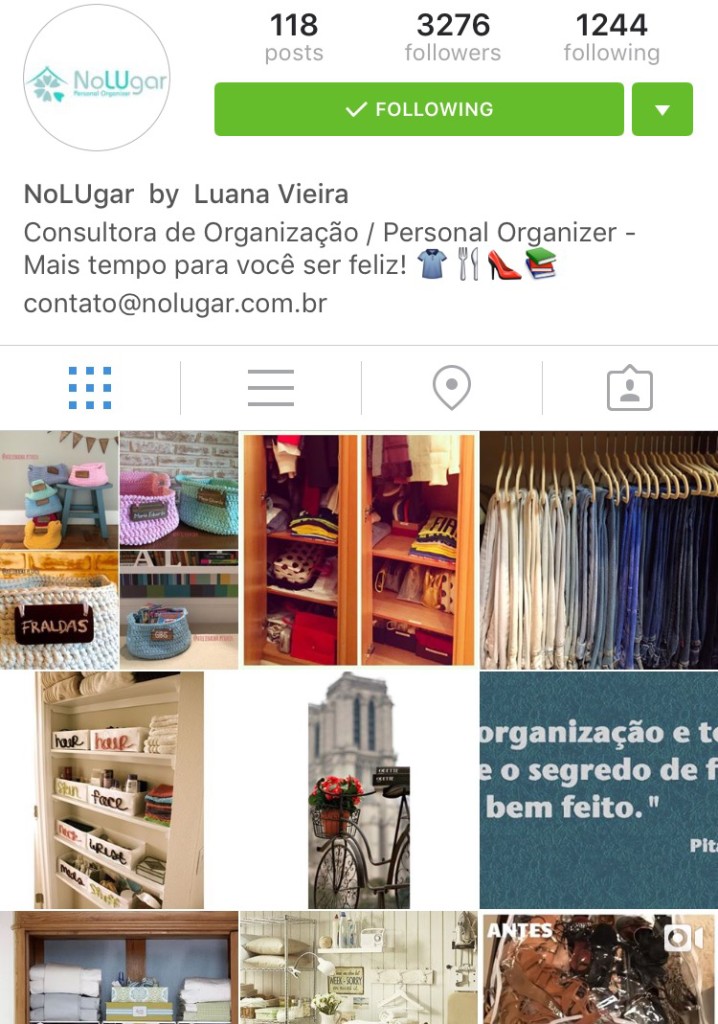Show the tagged photos tab

click(630, 388)
